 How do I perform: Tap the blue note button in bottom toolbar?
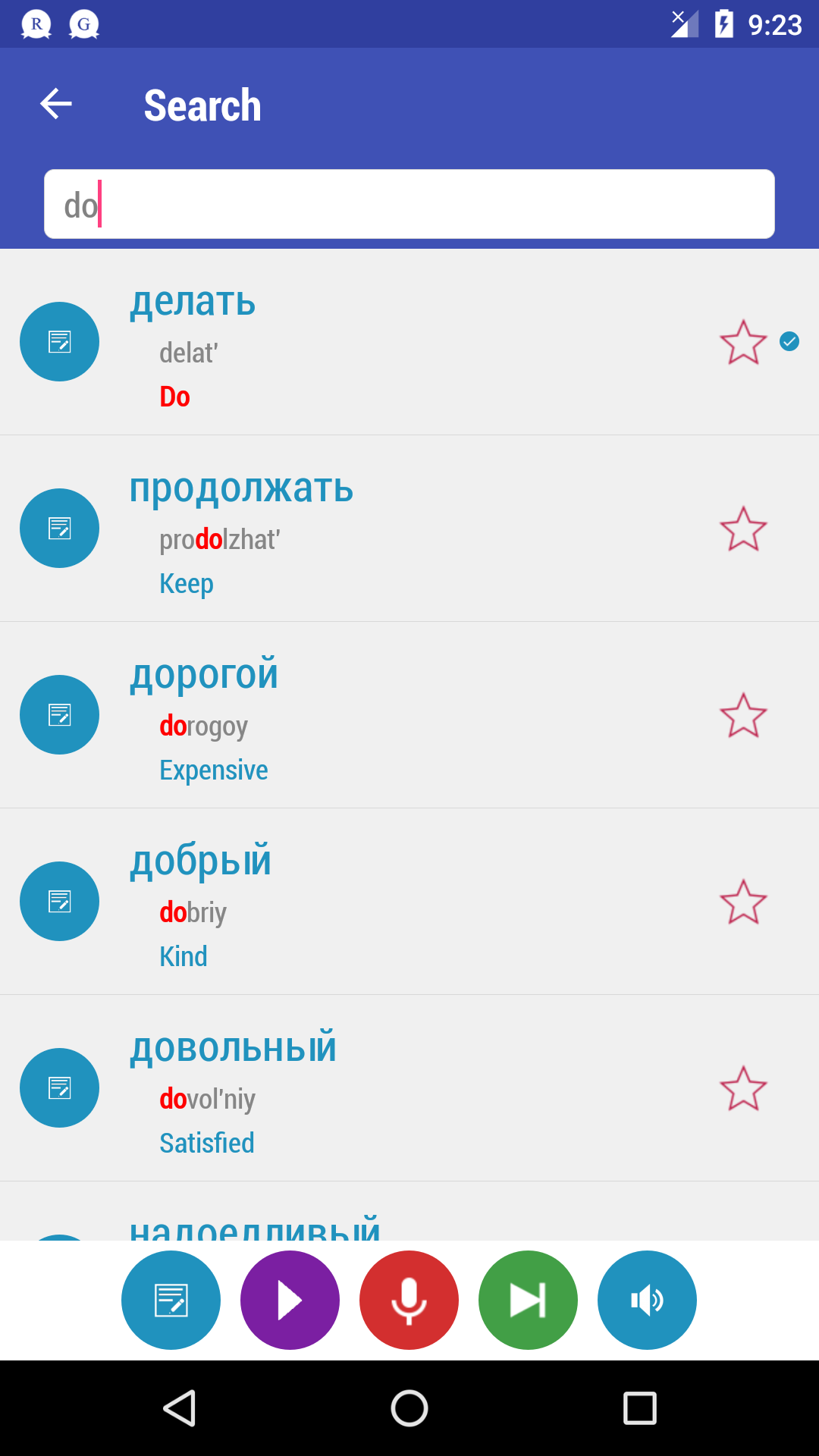pos(171,1300)
